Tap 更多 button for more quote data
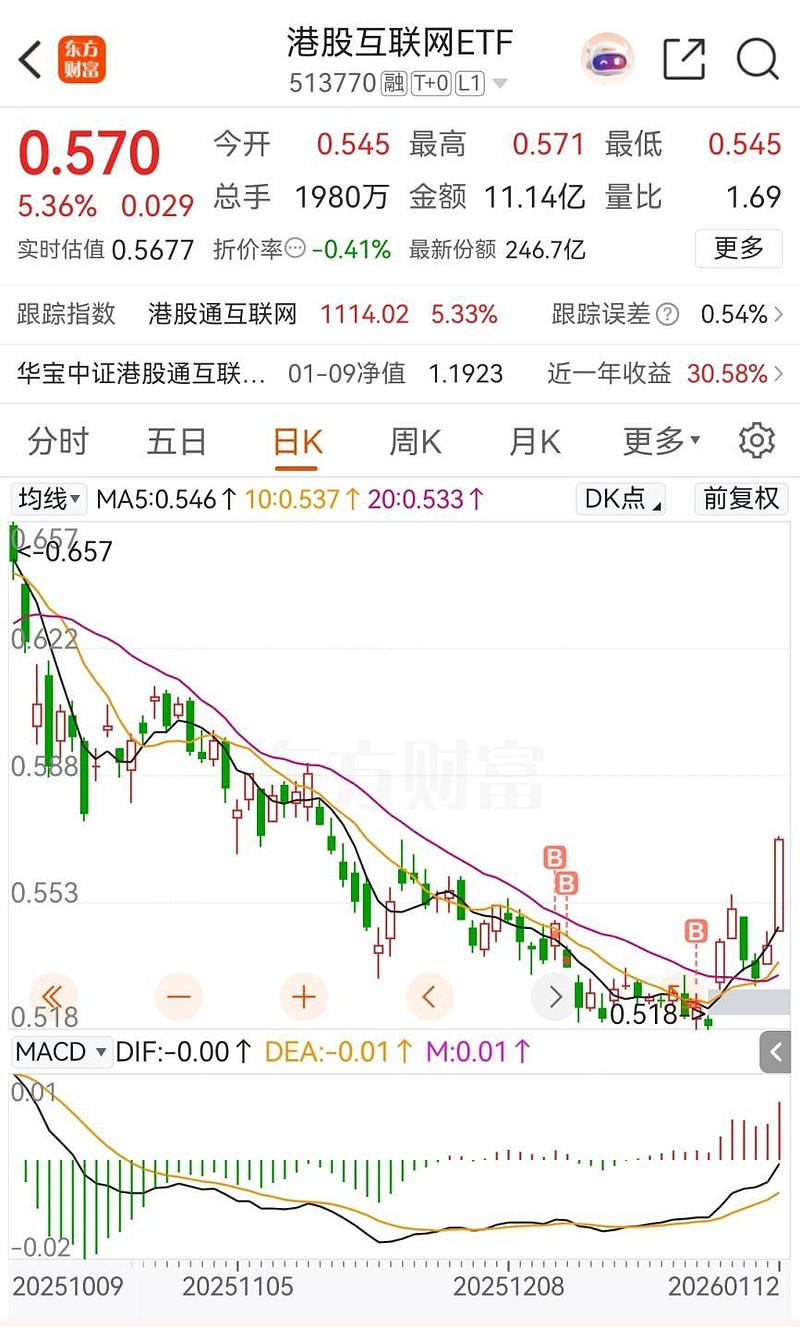Screen dimensions: 800x1327 pos(738,248)
